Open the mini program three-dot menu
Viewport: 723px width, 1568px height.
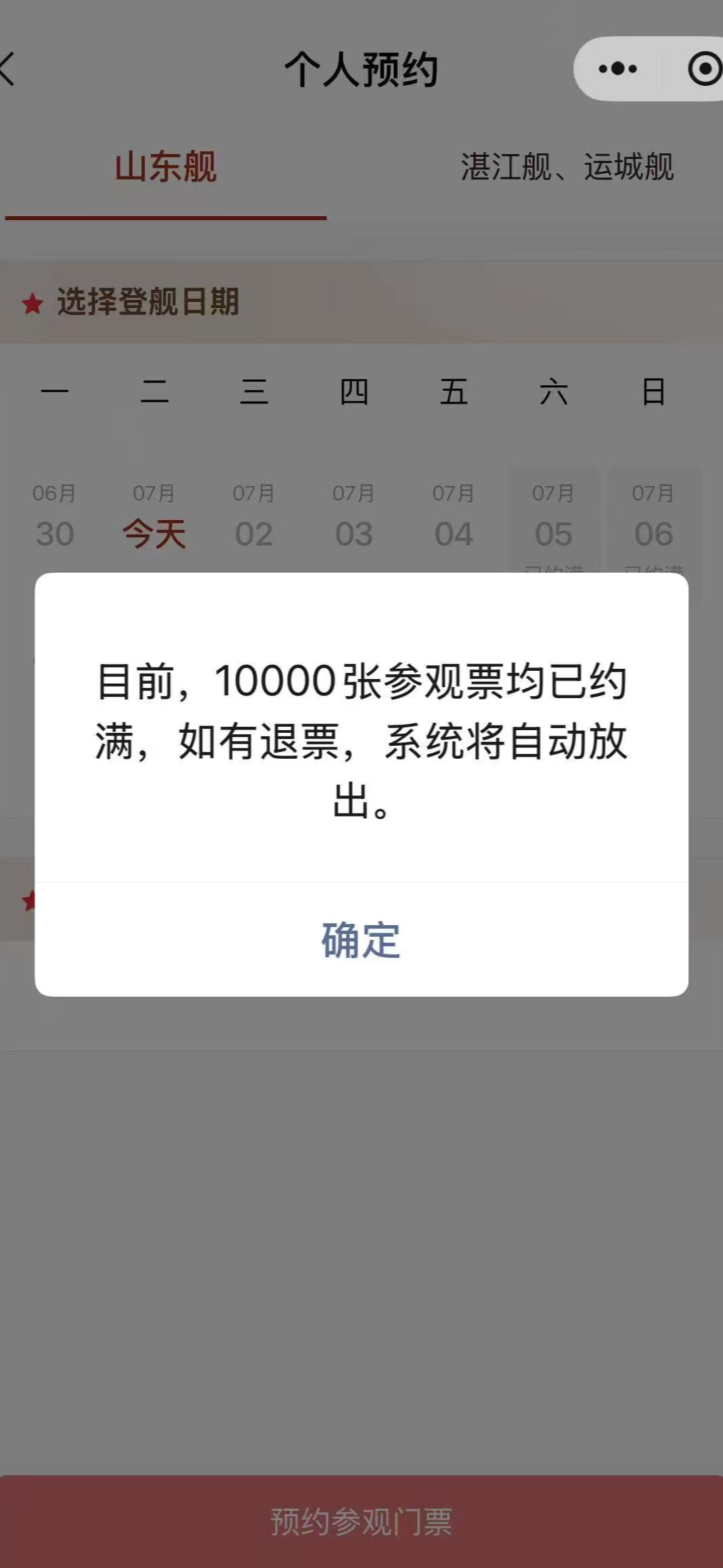(x=617, y=69)
